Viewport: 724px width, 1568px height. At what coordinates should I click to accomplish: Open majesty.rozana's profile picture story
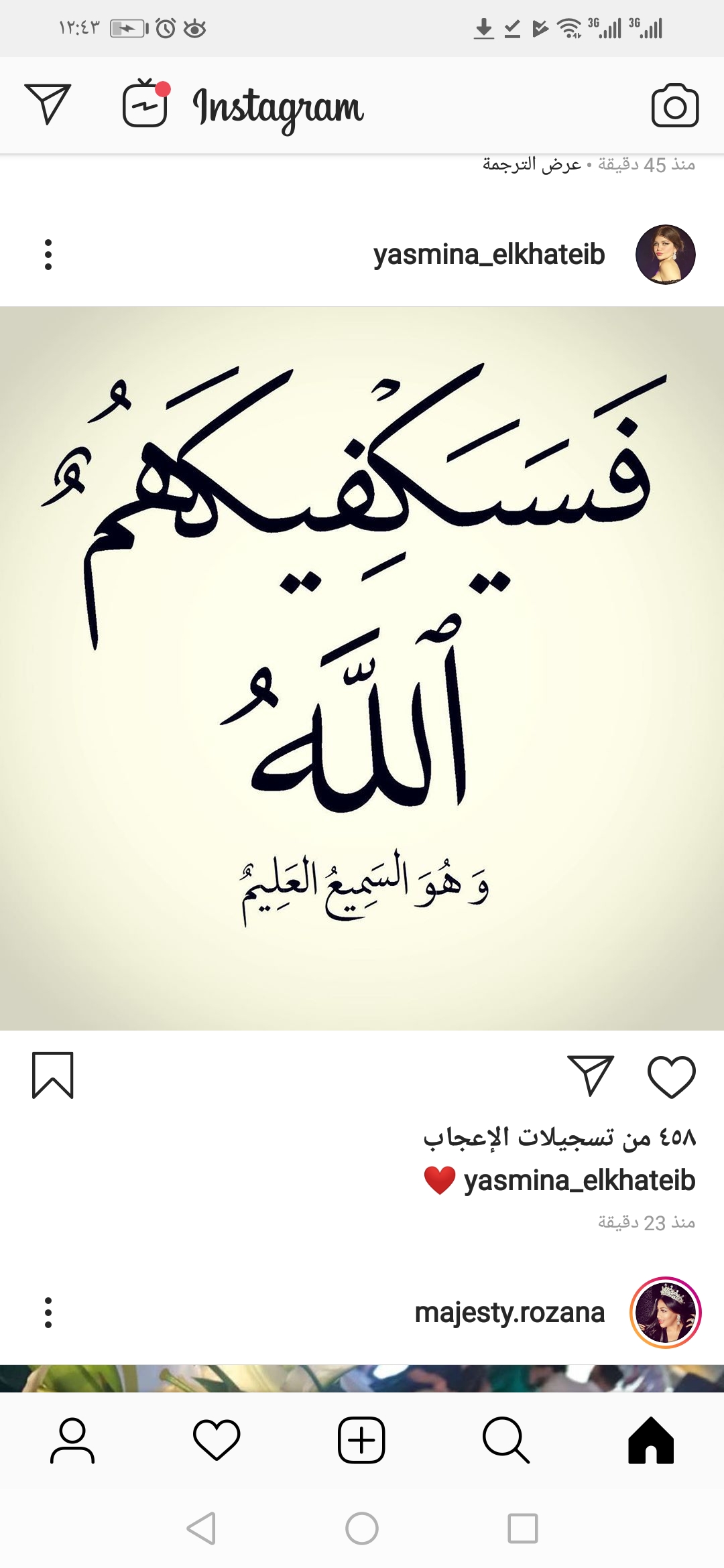coord(665,1312)
